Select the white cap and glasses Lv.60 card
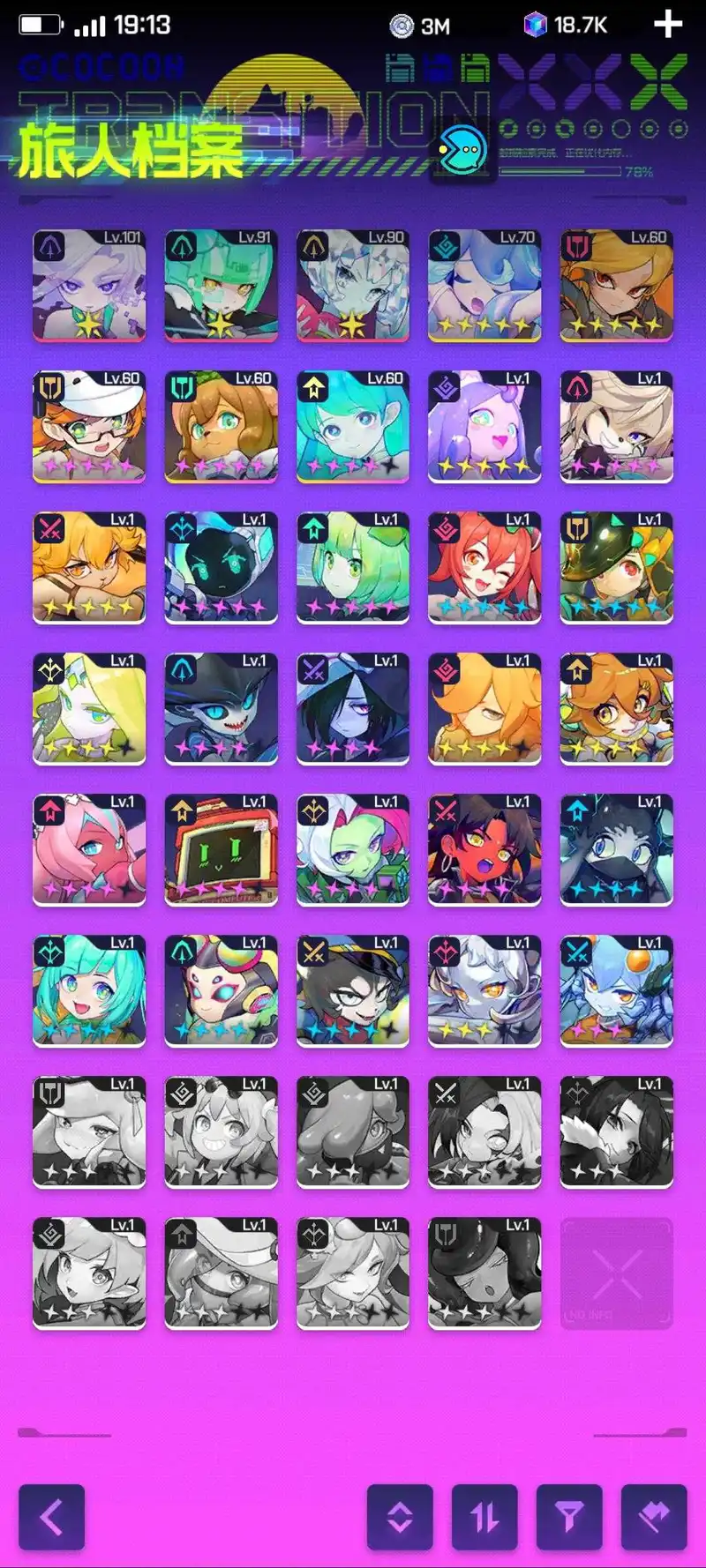 pos(89,427)
